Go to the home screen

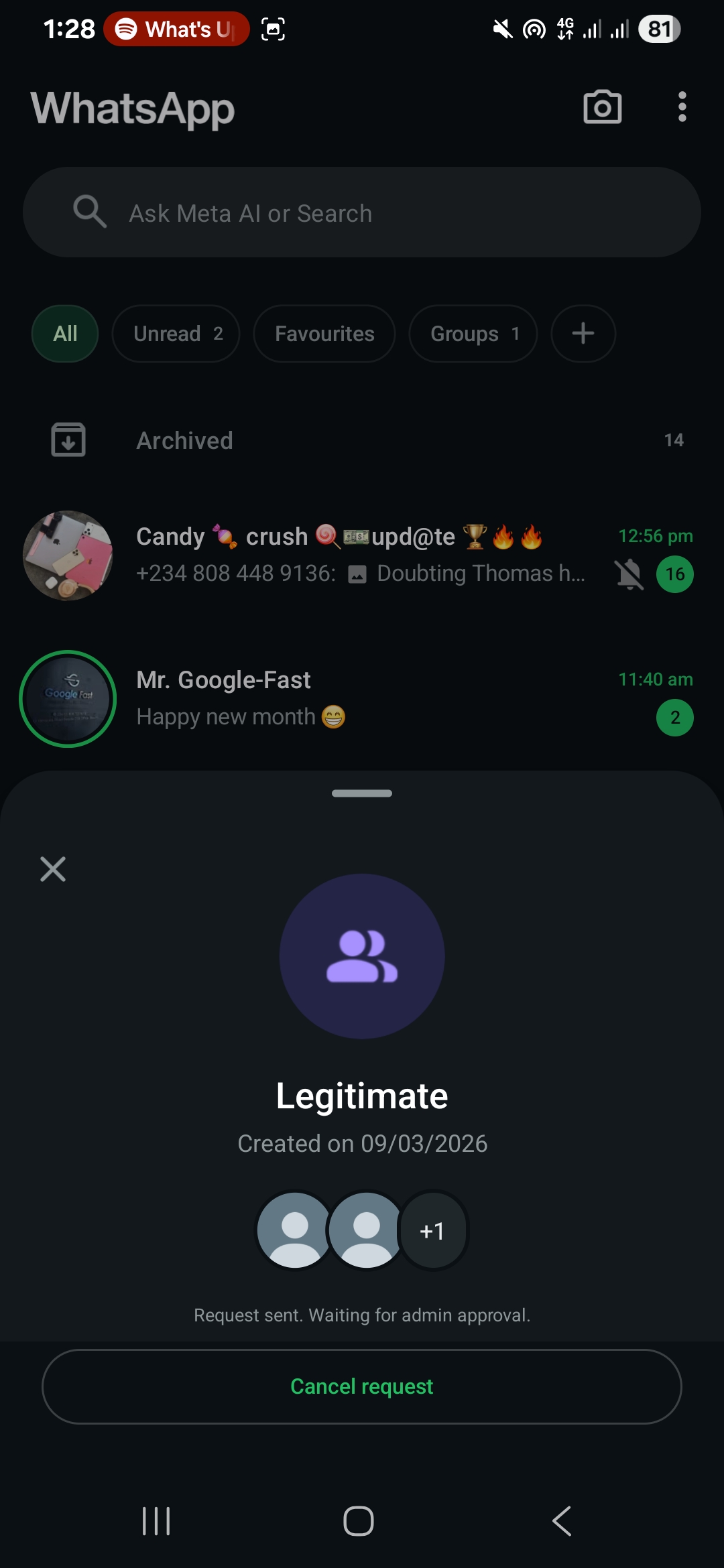(x=359, y=1521)
